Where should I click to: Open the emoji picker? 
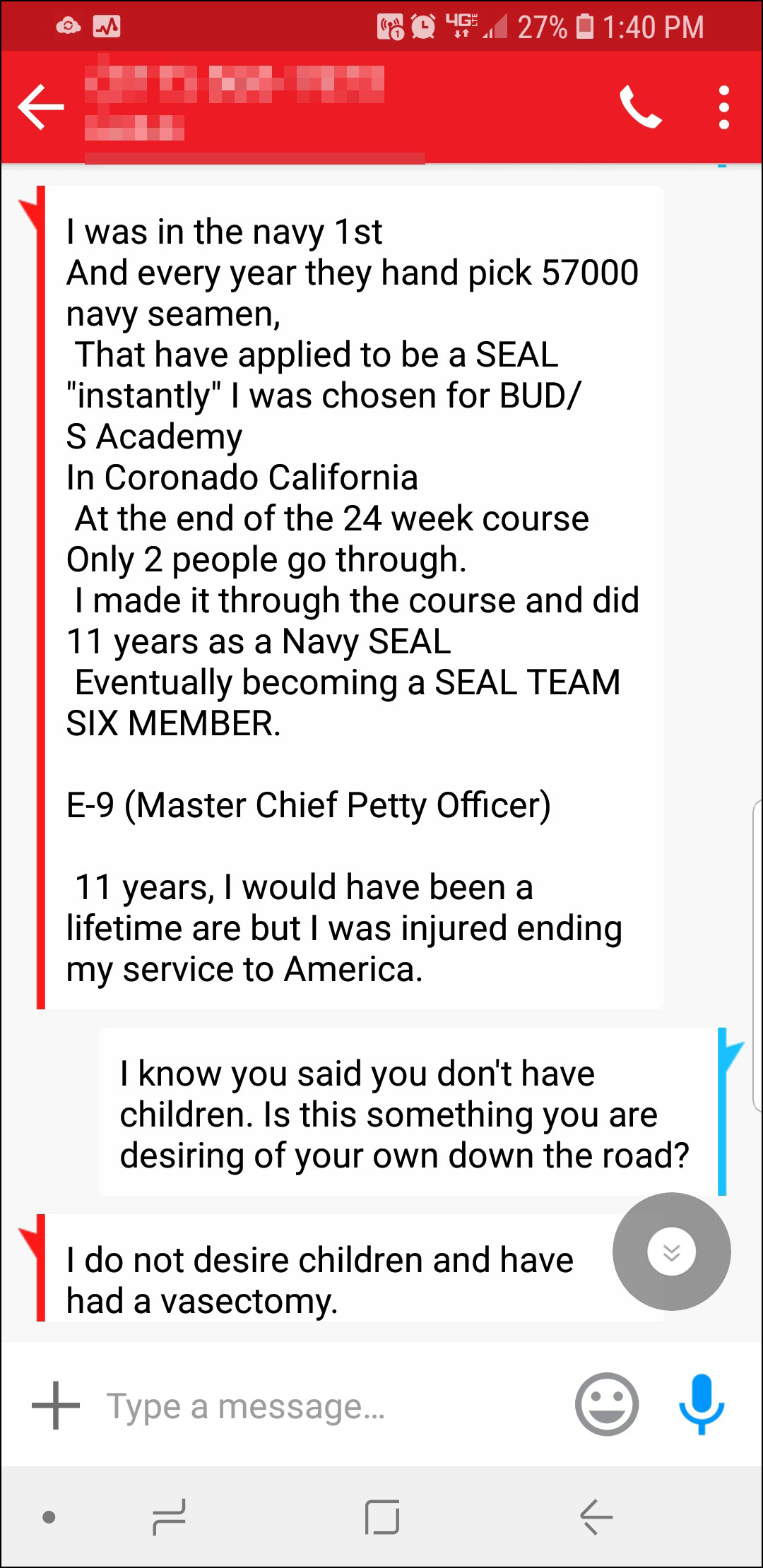(607, 1404)
